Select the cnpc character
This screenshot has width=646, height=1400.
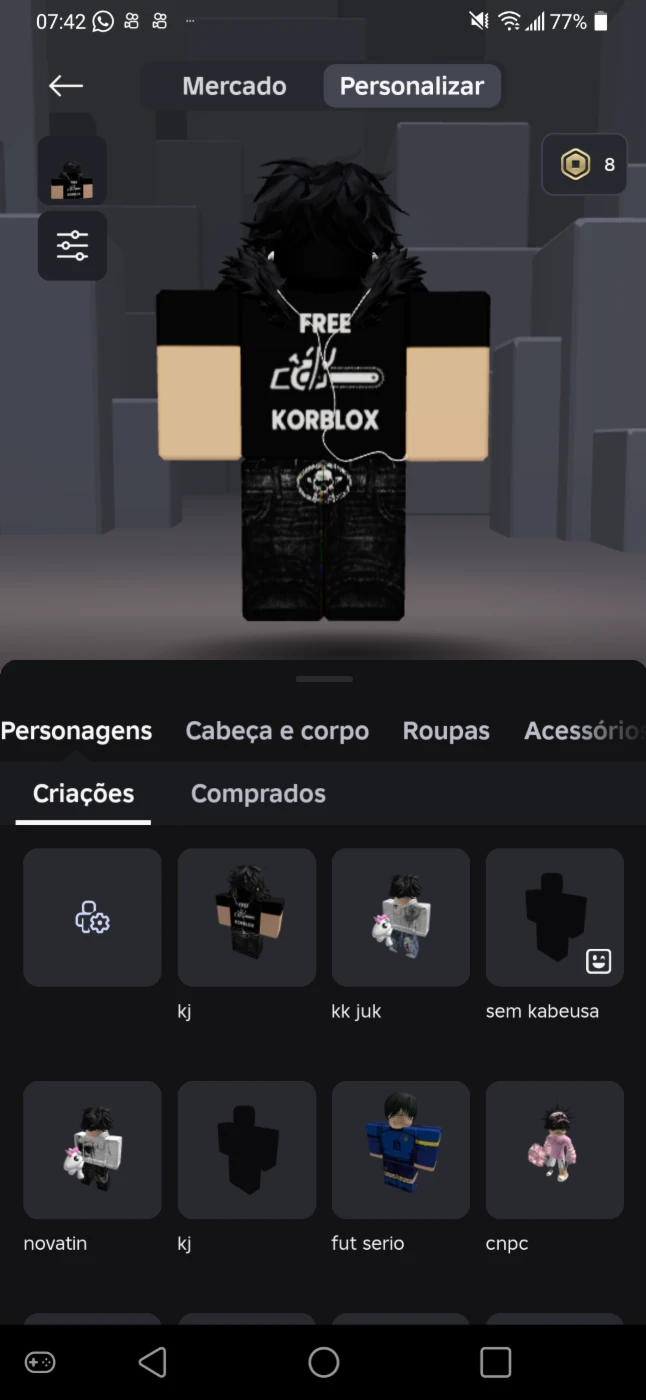[555, 1150]
